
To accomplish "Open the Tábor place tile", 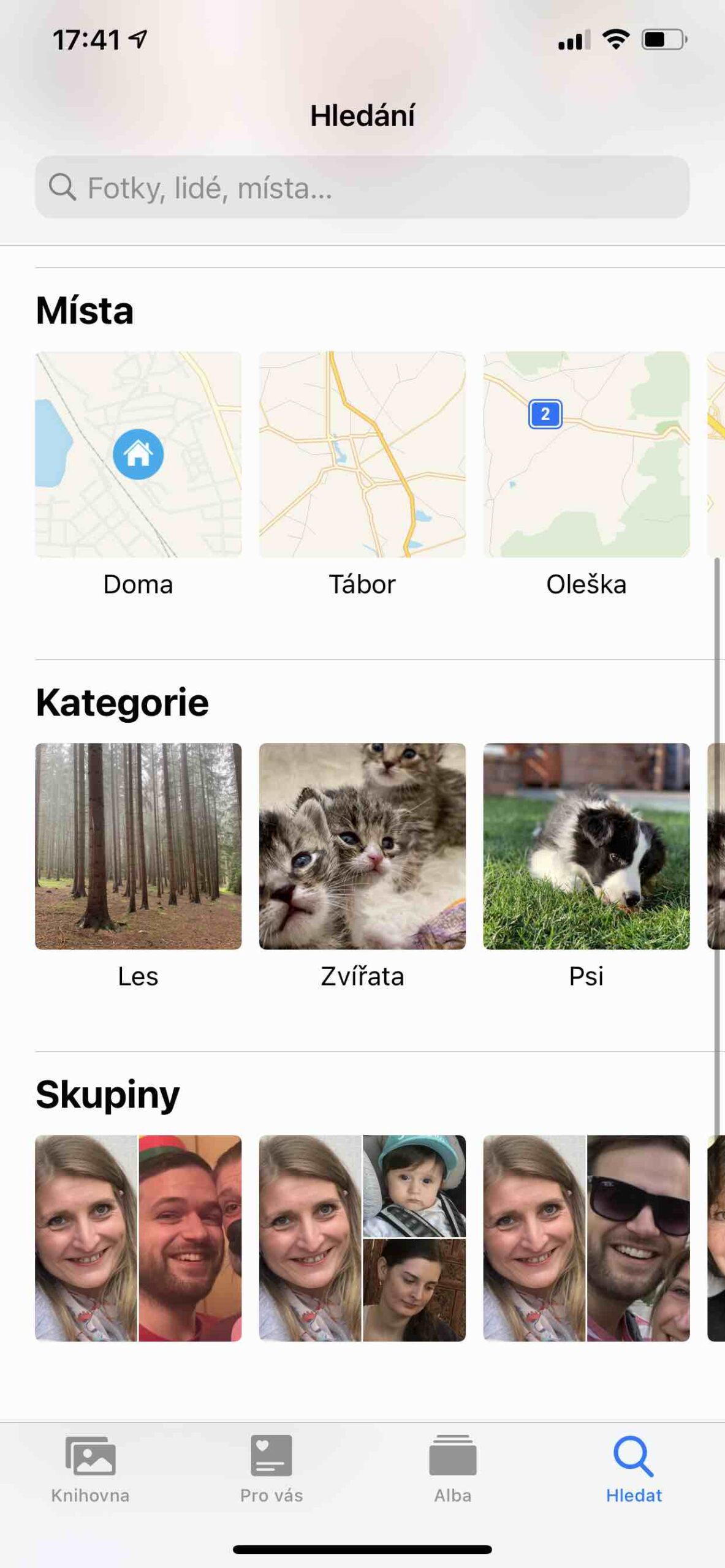I will (x=362, y=454).
